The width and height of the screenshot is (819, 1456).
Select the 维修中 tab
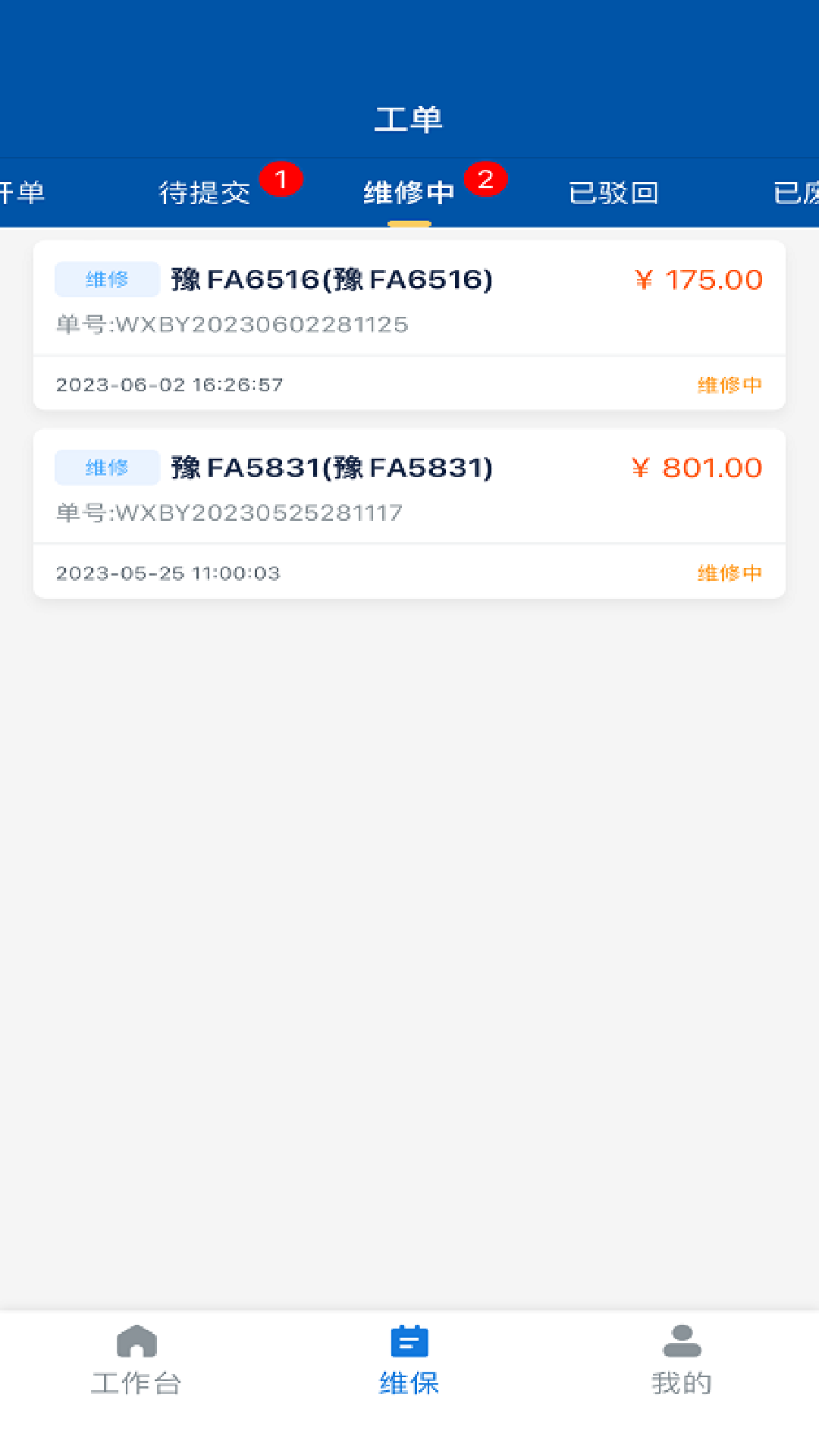[409, 192]
